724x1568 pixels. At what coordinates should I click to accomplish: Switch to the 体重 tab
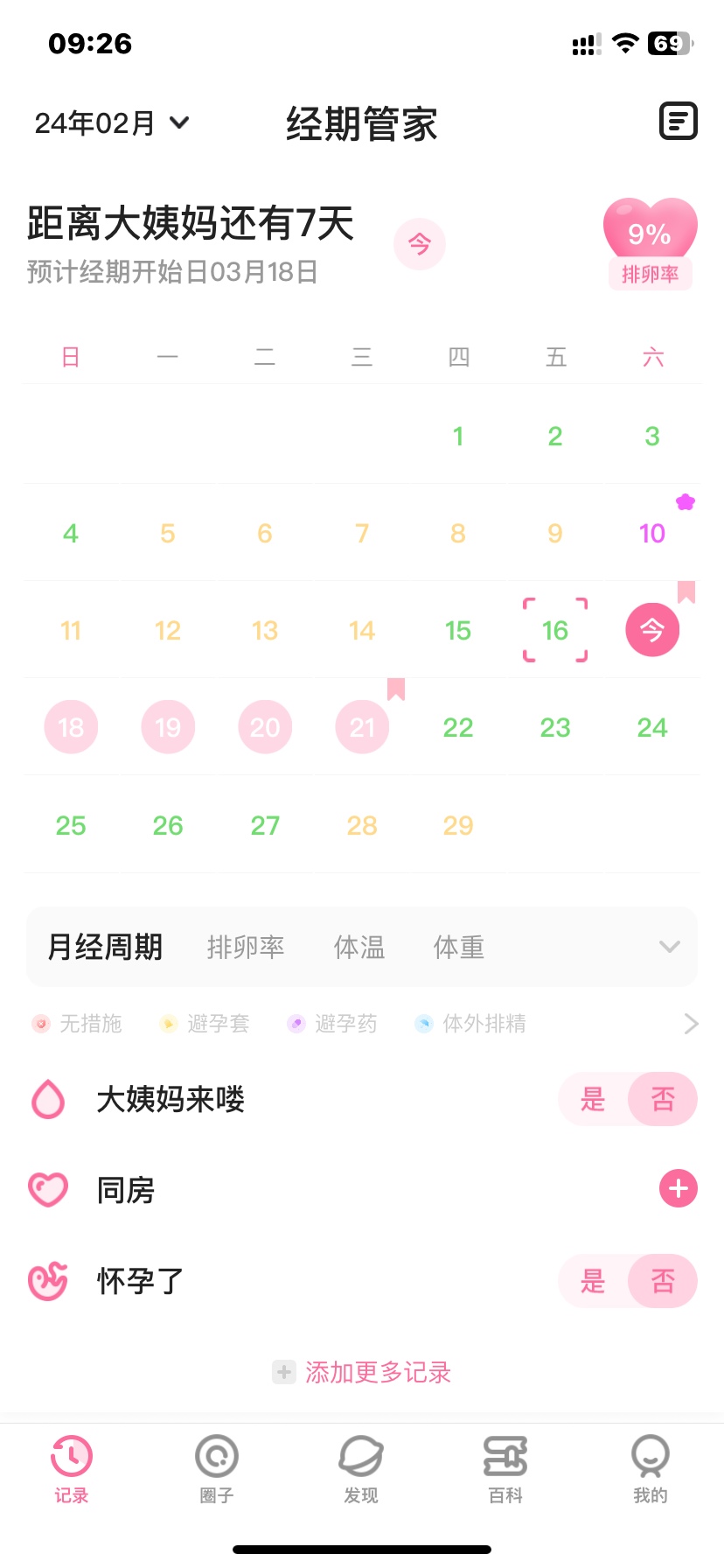pos(459,947)
